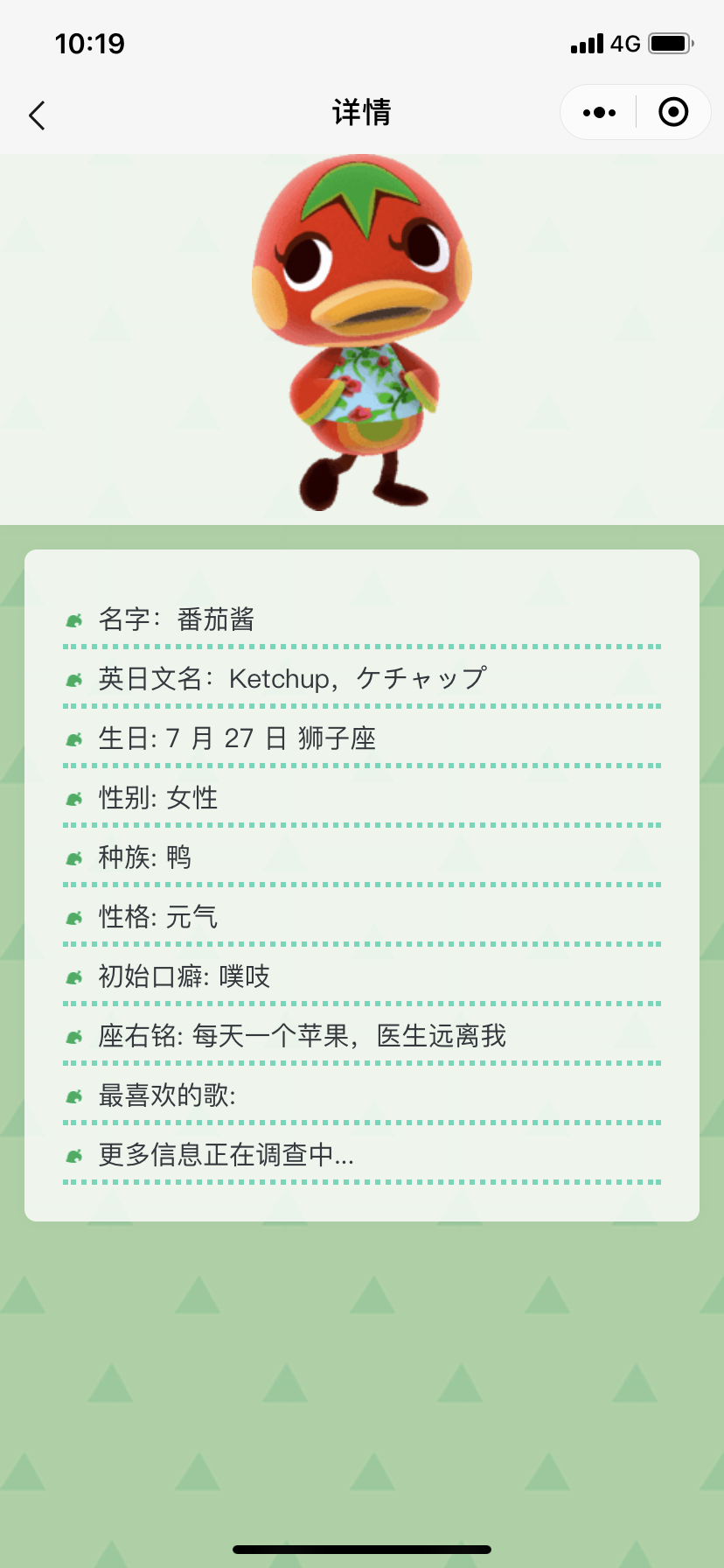Close the mini program via circle button
This screenshot has height=1568, width=724.
tap(673, 113)
